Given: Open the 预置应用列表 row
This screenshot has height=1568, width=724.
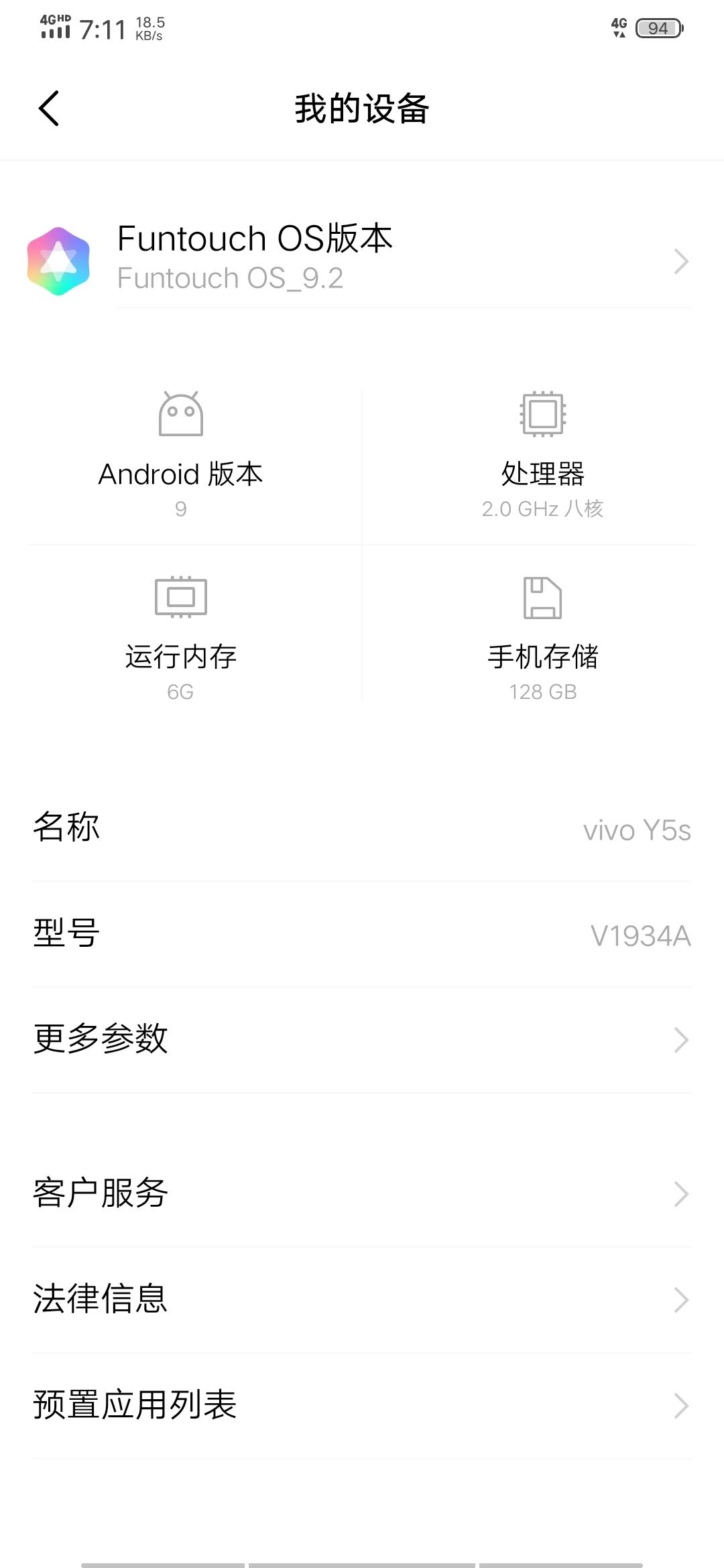Looking at the screenshot, I should tap(362, 1405).
